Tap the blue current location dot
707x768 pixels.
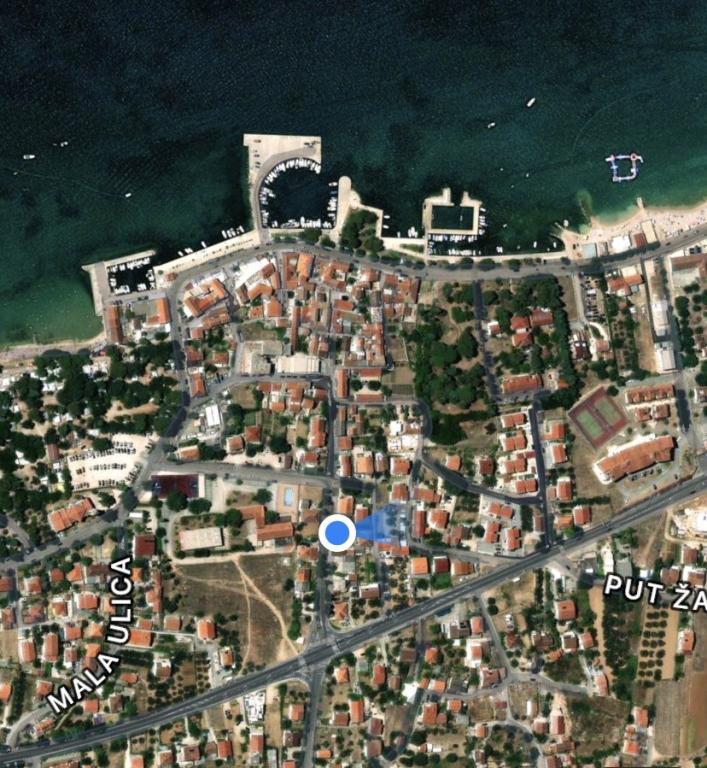[x=338, y=533]
